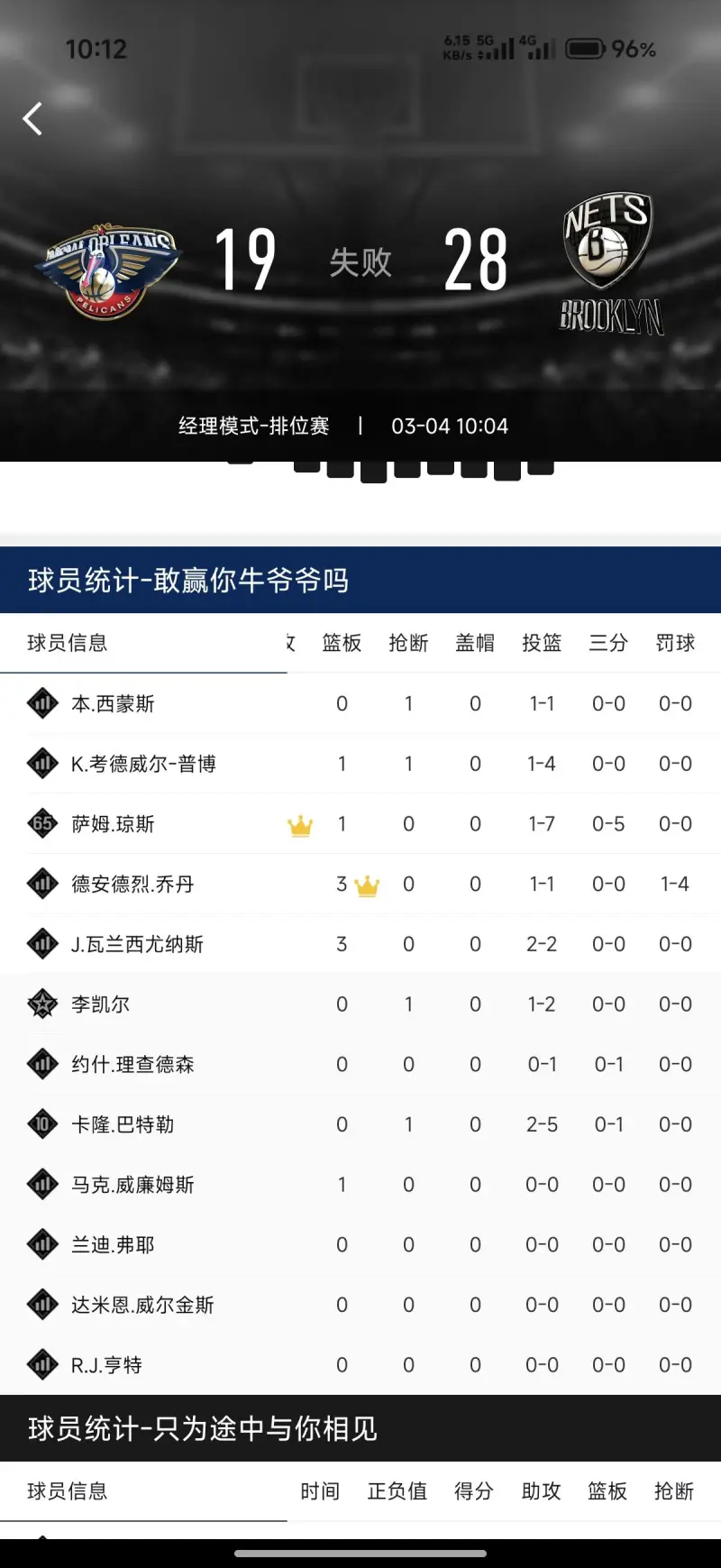This screenshot has width=721, height=1568.
Task: Tap the star jersey icon beside 李凯尔
Action: coord(42,1004)
